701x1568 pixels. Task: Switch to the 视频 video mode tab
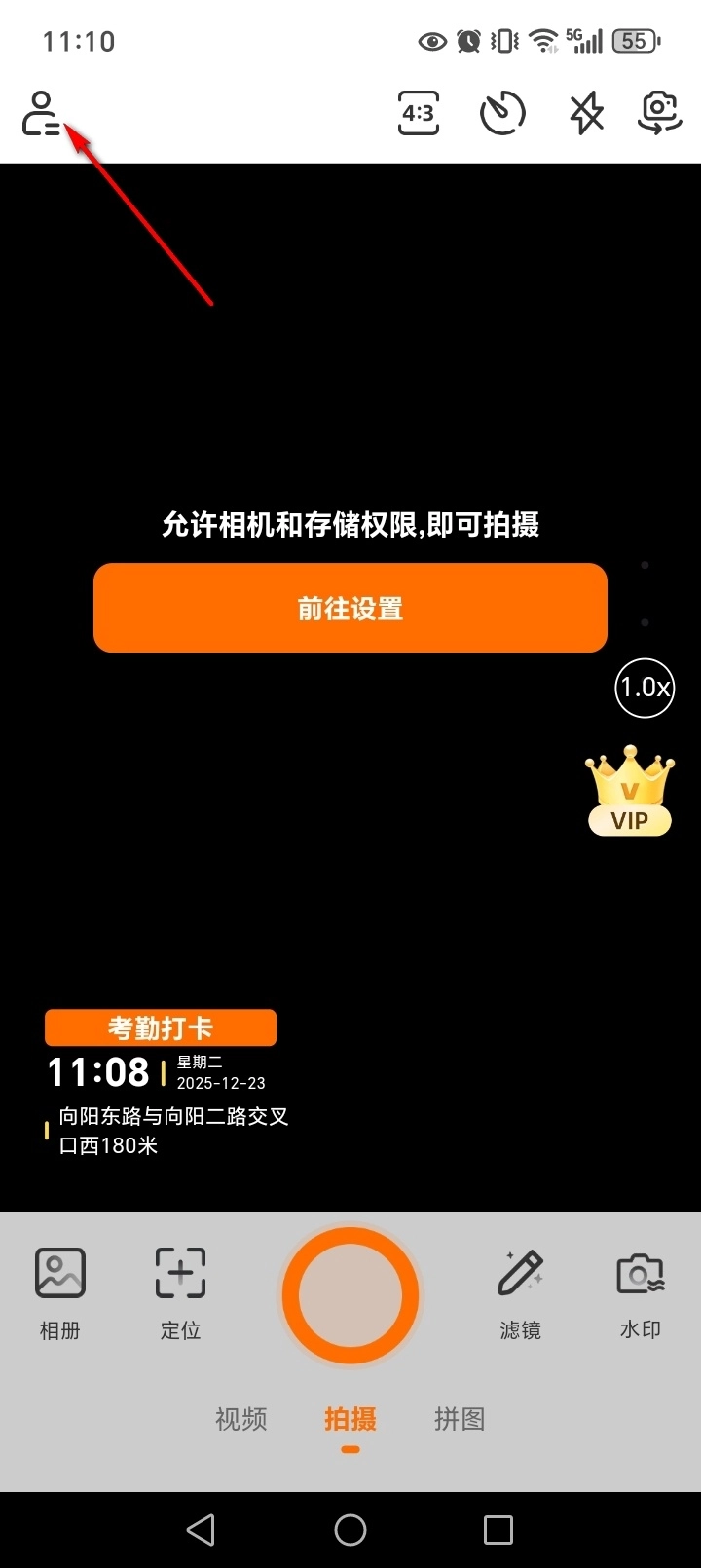click(240, 1420)
